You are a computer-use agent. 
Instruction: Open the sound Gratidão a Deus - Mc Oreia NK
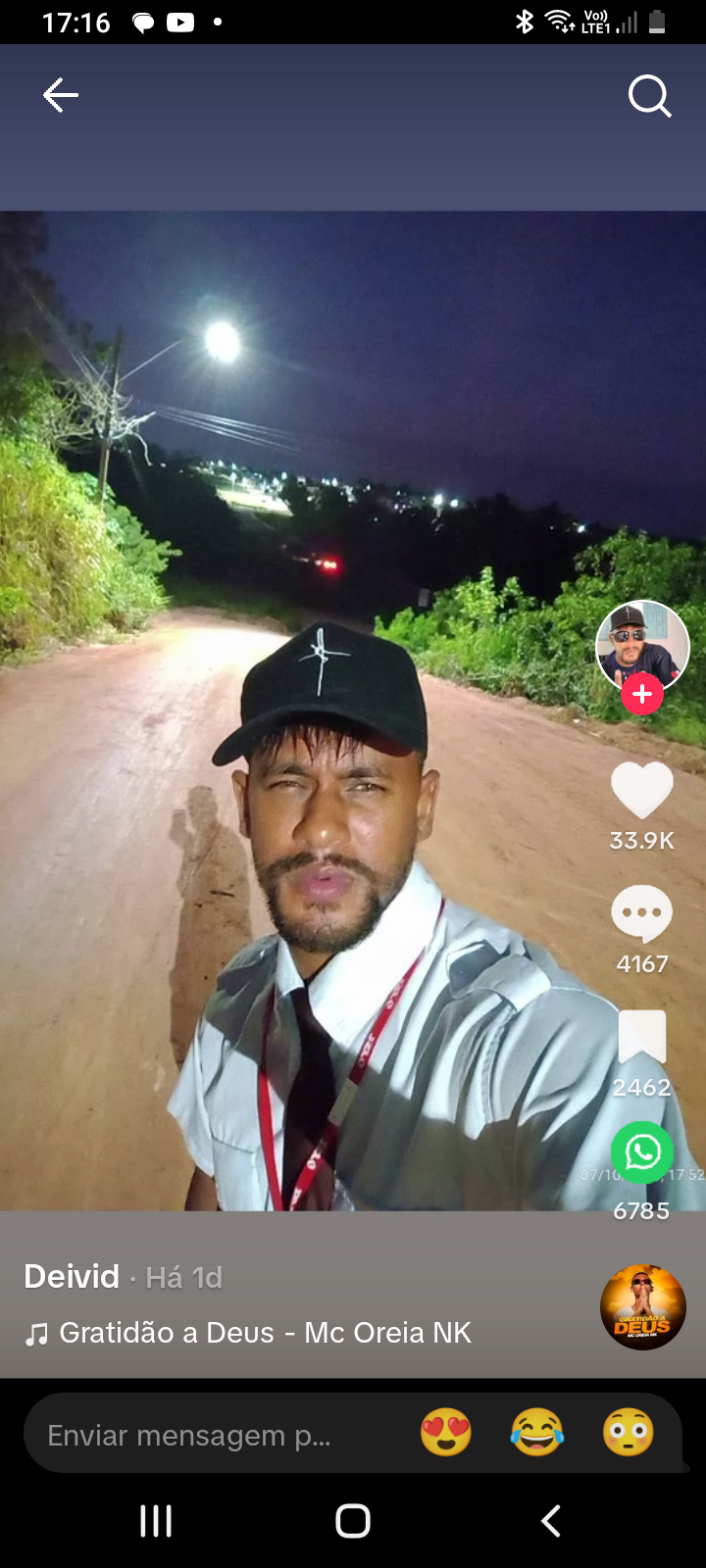click(248, 1333)
